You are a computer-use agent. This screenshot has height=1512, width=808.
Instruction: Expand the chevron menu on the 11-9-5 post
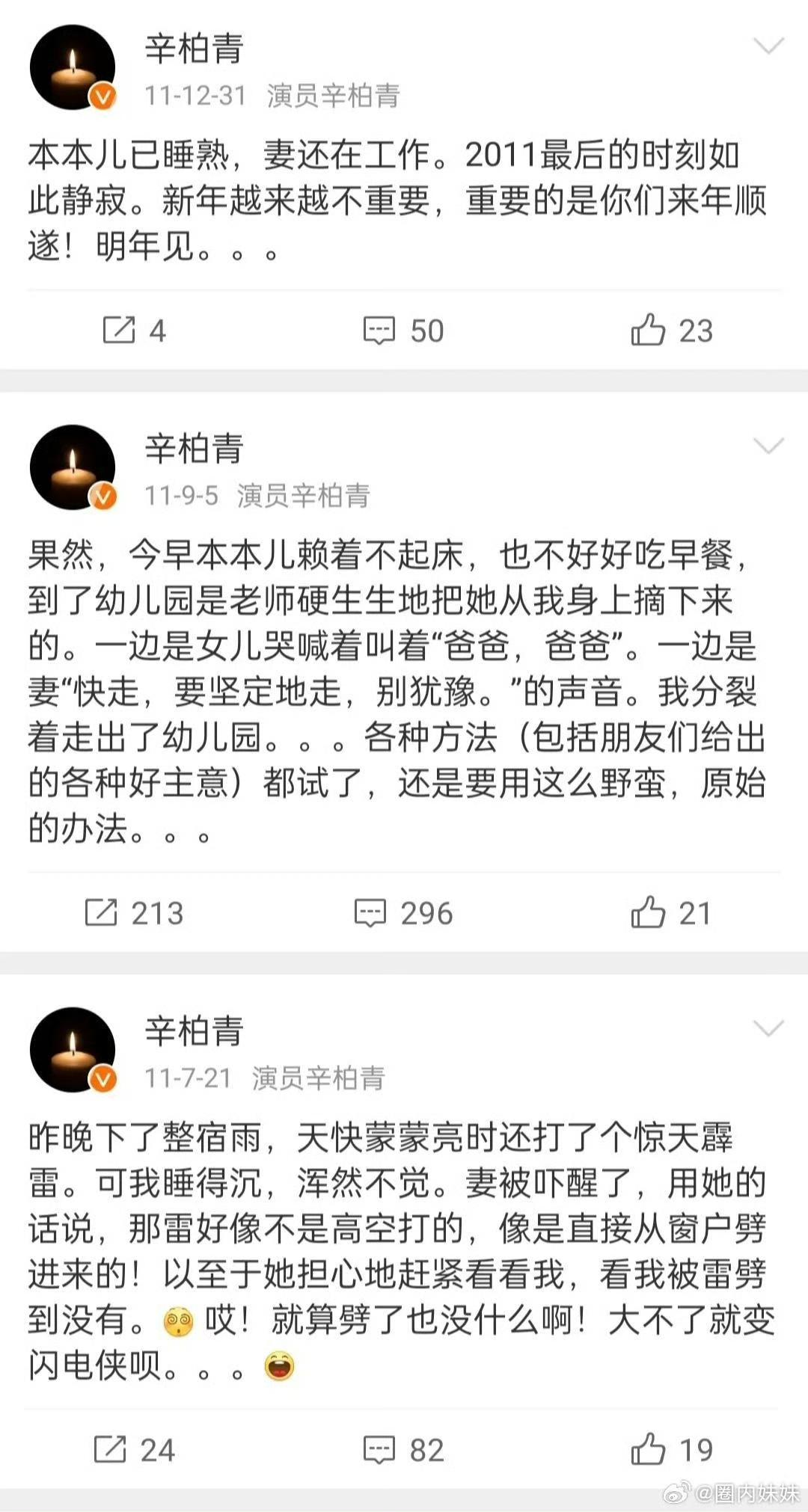tap(768, 446)
